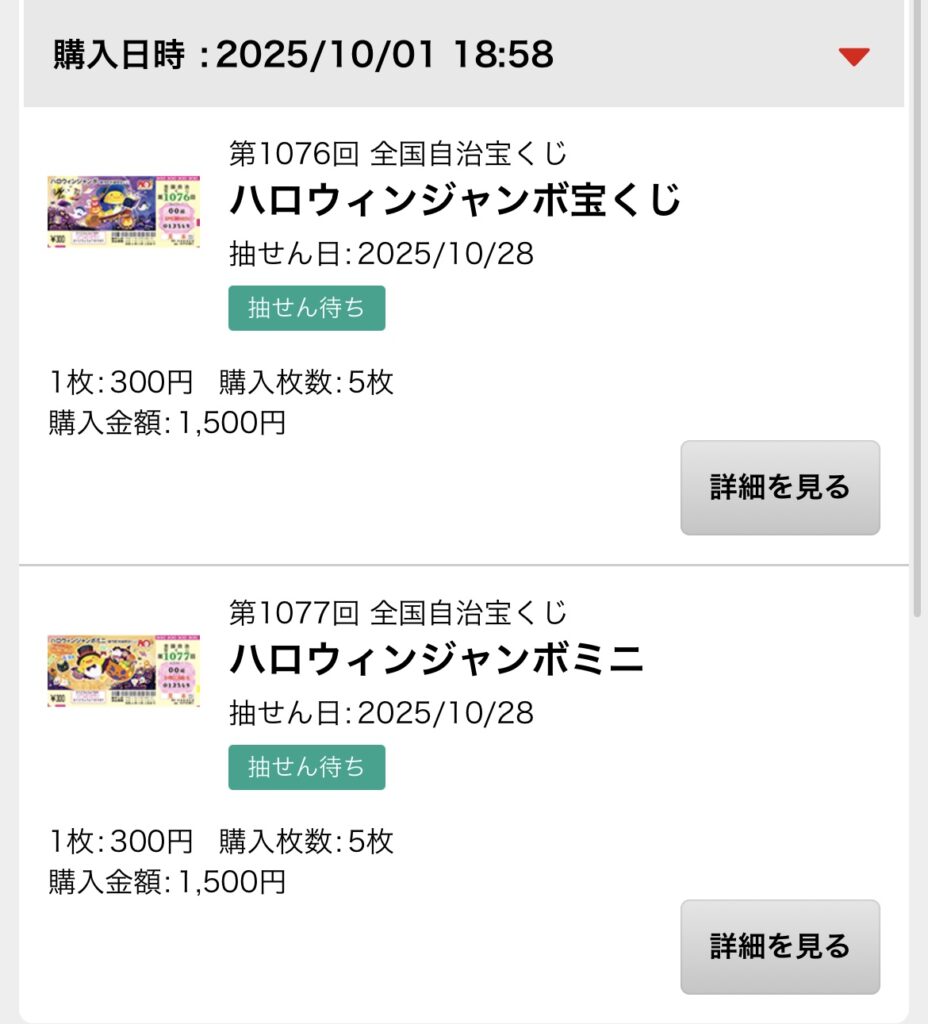View details for ハロウィンジャンボ宝くじ

pyautogui.click(x=780, y=488)
